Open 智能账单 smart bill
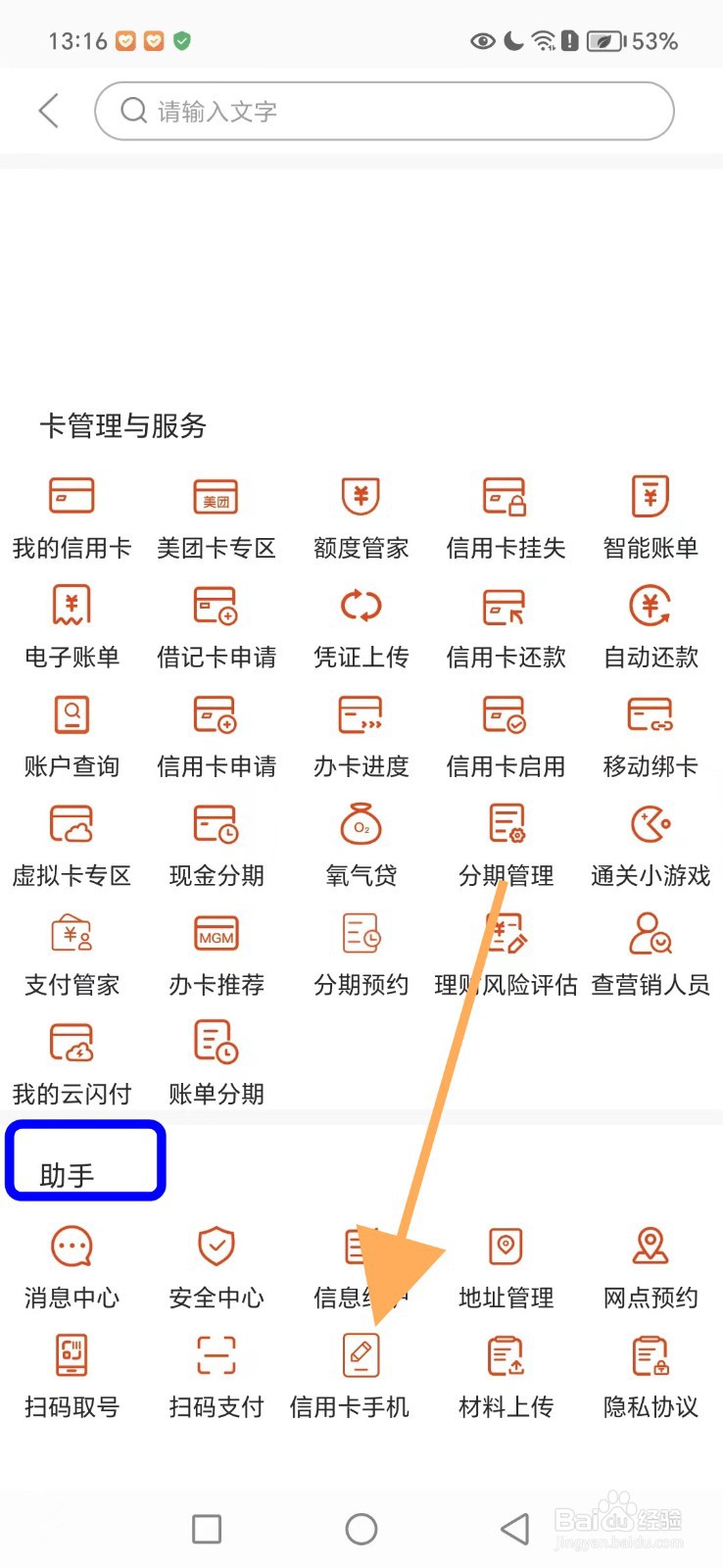Image resolution: width=723 pixels, height=1568 pixels. [x=650, y=514]
